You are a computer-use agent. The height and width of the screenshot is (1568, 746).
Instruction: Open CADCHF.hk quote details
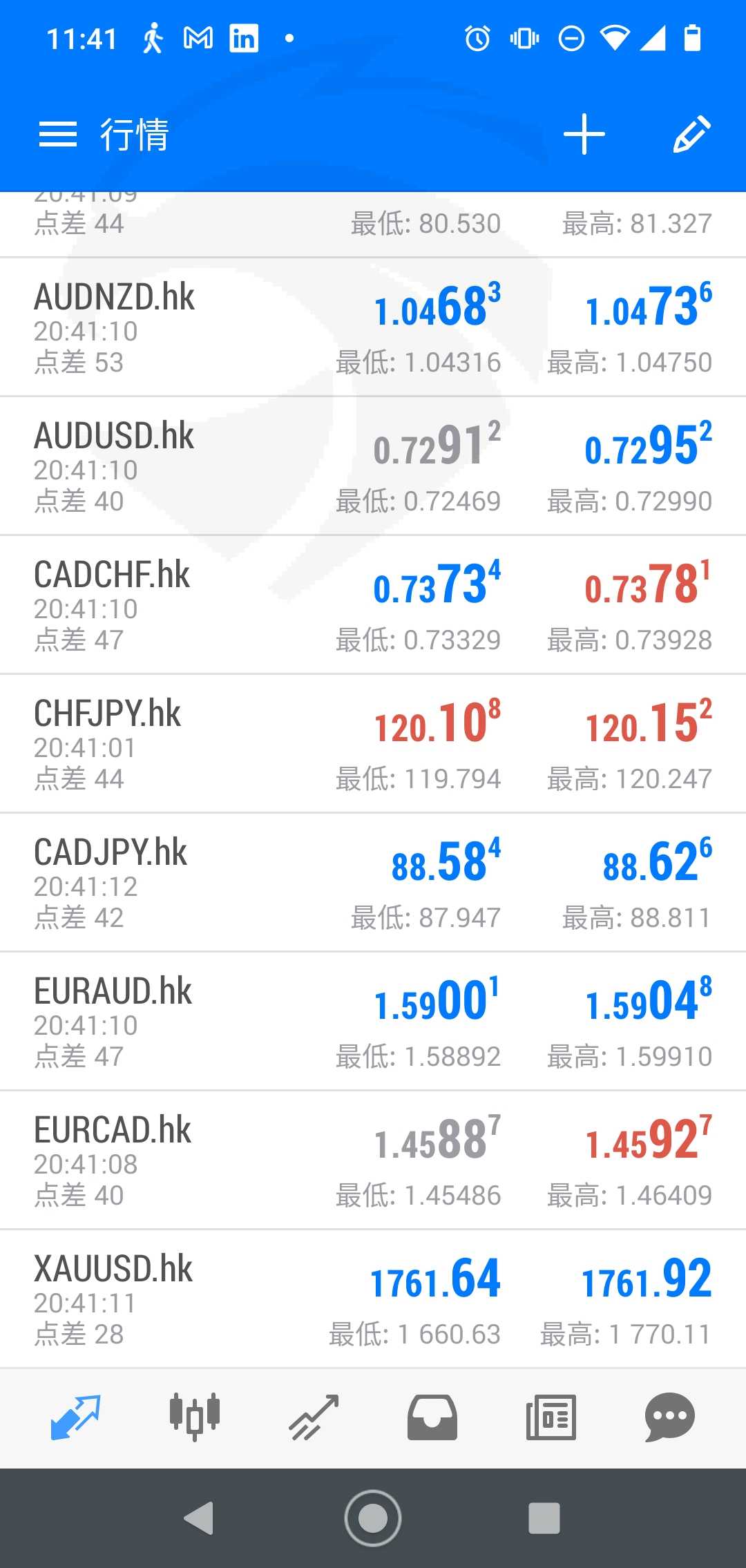pos(373,605)
